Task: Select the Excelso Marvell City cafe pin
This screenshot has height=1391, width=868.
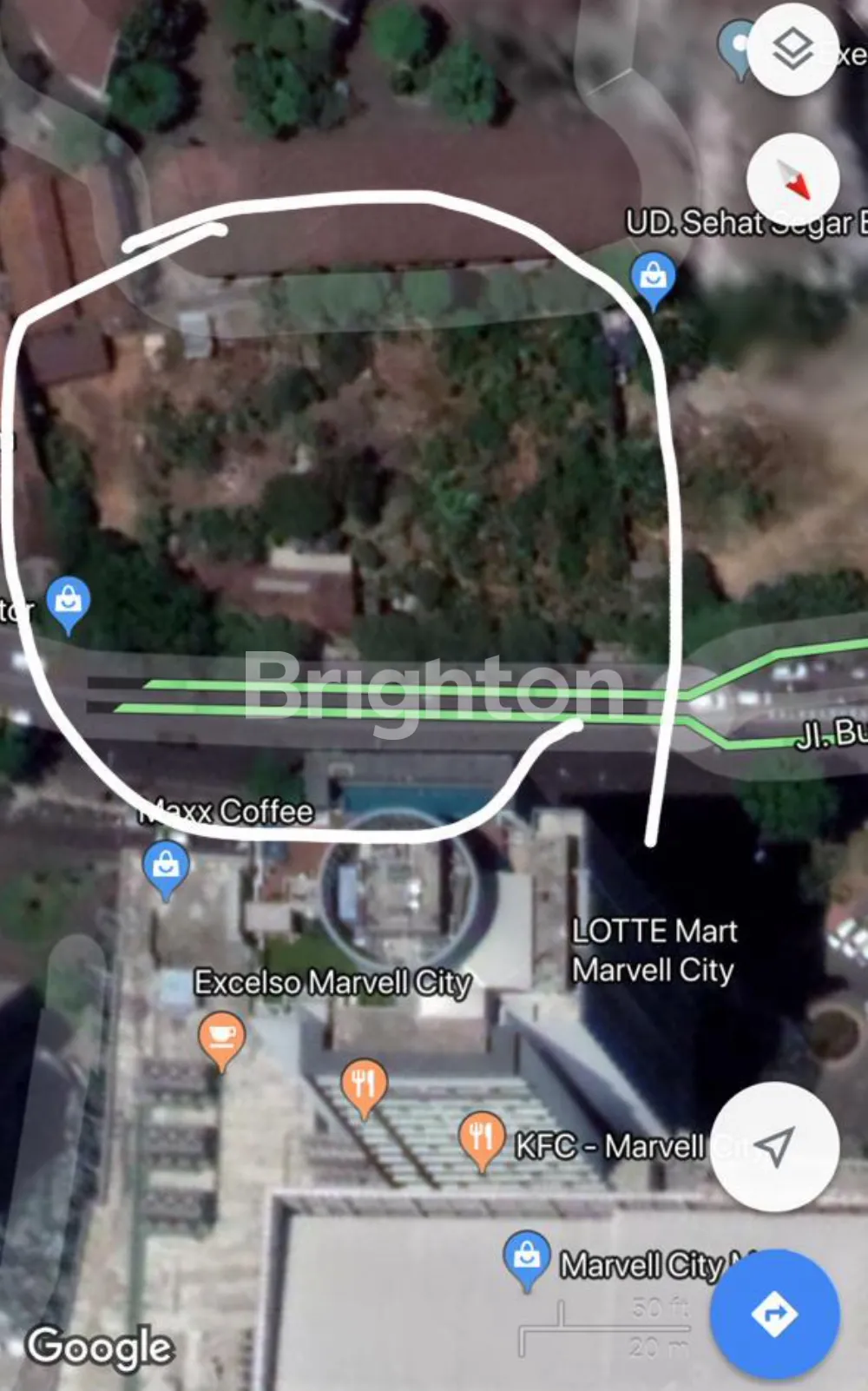Action: [x=222, y=1039]
